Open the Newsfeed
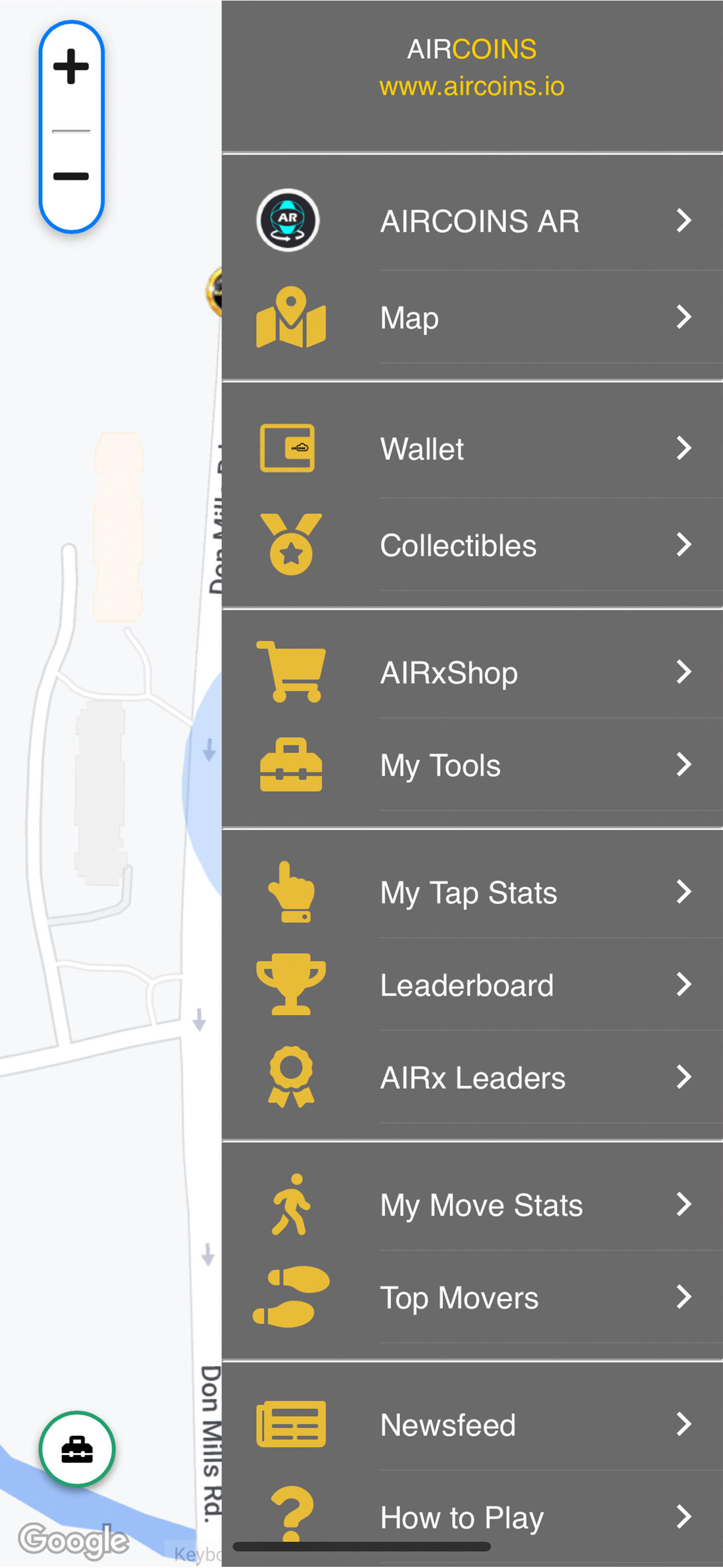Viewport: 723px width, 1568px height. pos(472,1424)
